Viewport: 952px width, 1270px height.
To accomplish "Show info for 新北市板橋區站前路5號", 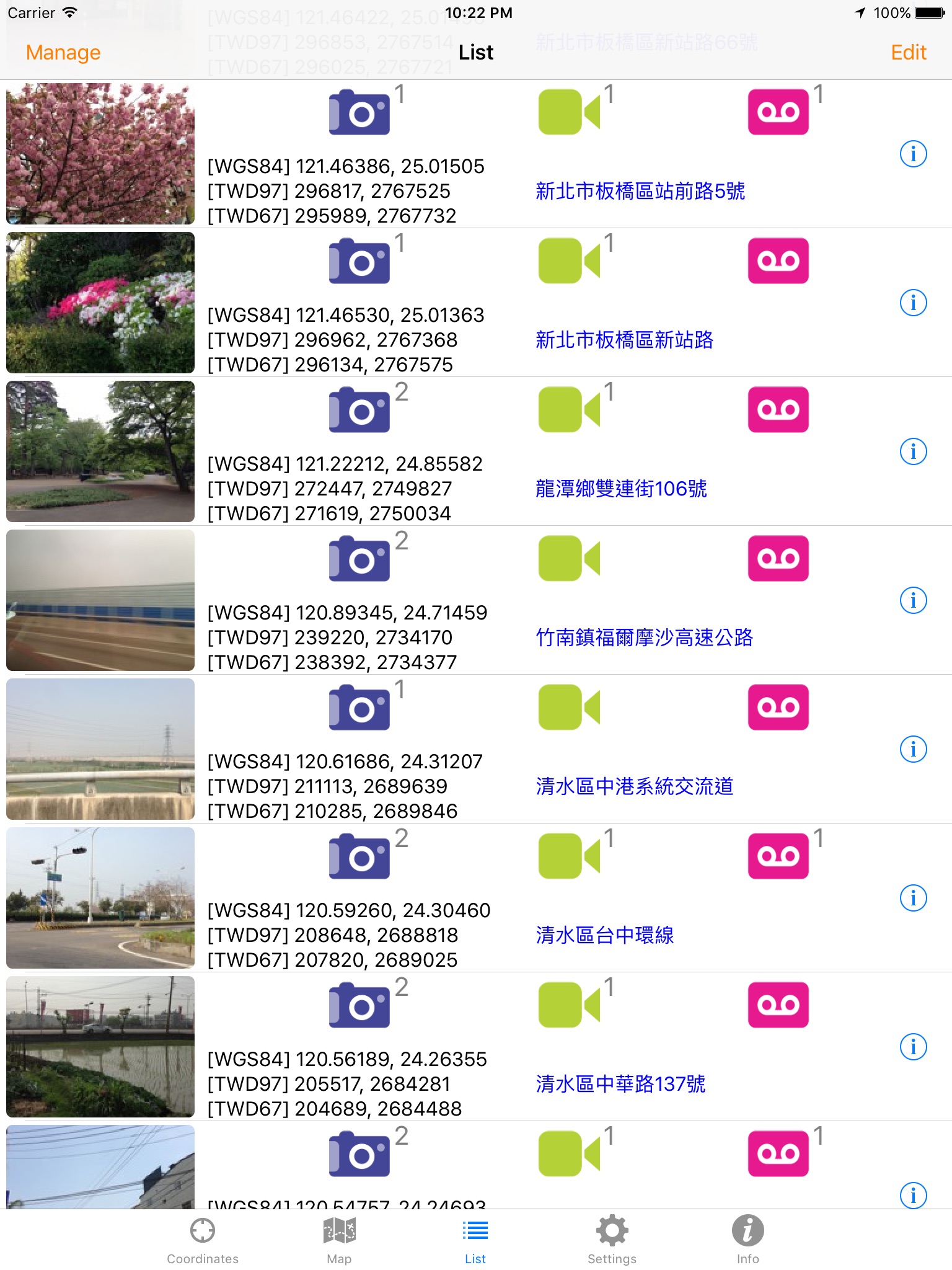I will pyautogui.click(x=913, y=154).
